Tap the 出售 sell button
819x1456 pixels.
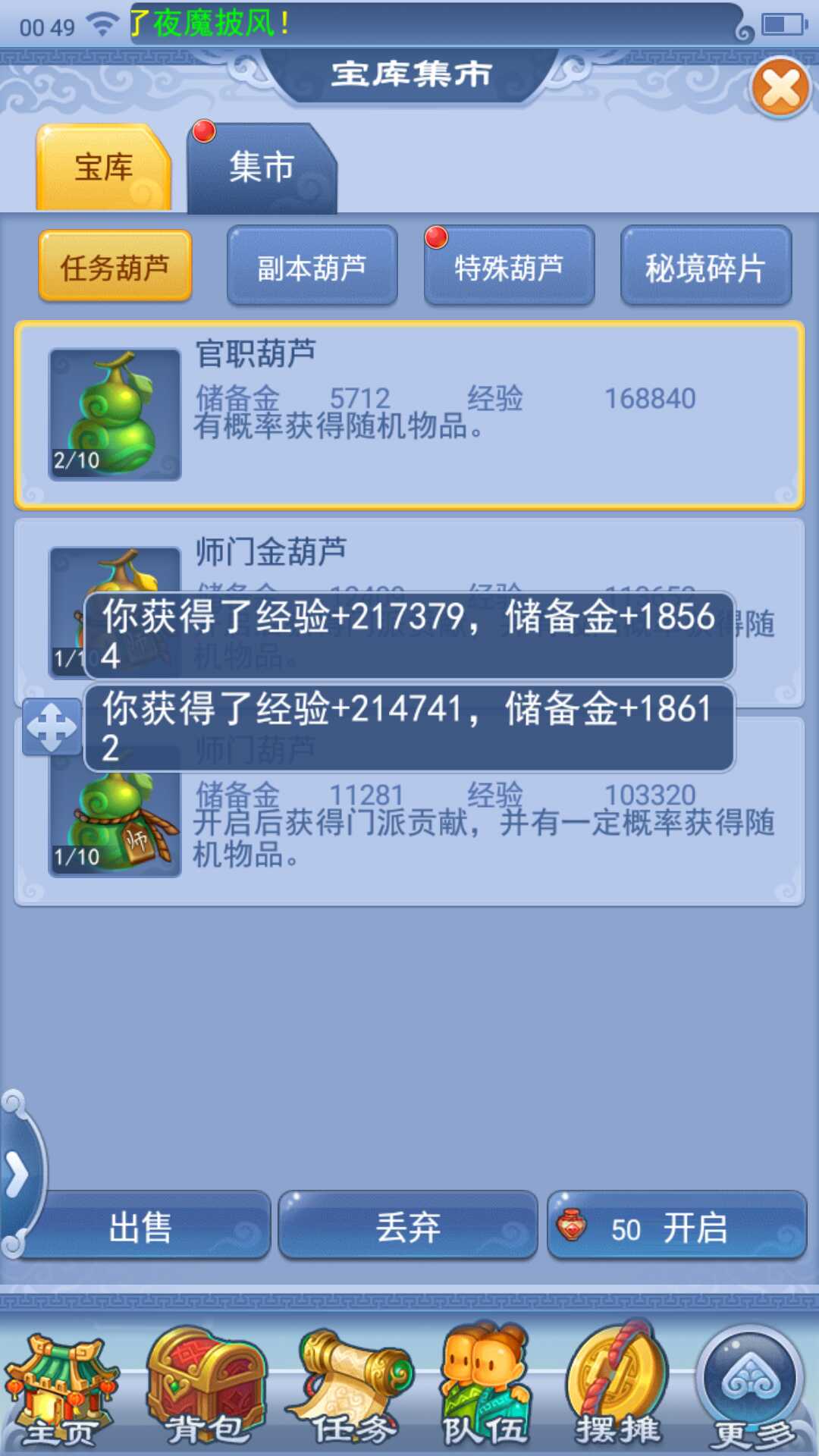pyautogui.click(x=142, y=1226)
